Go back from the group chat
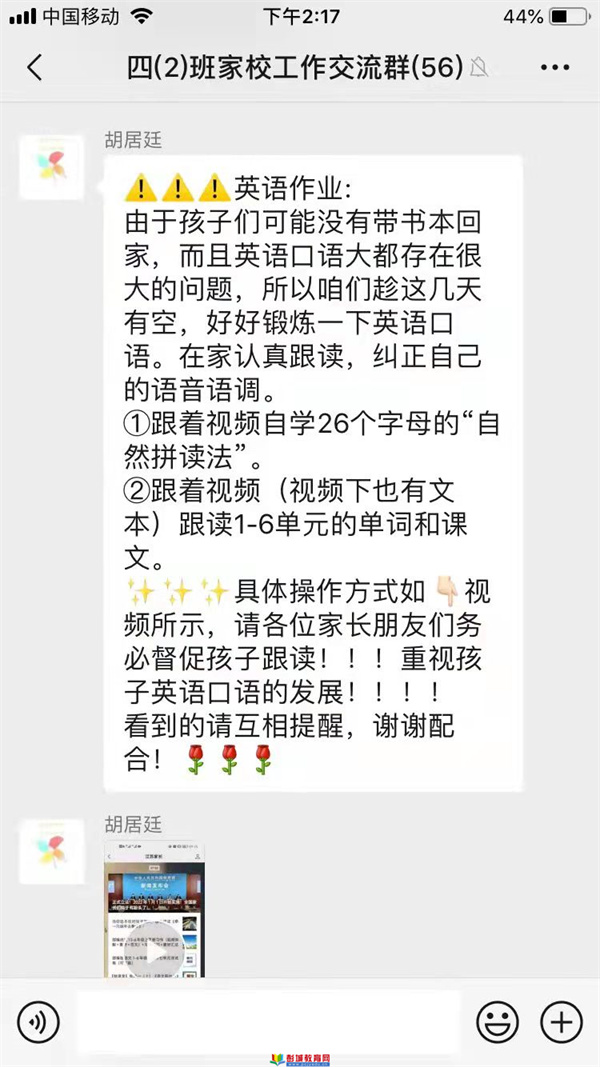This screenshot has height=1067, width=600. point(35,68)
